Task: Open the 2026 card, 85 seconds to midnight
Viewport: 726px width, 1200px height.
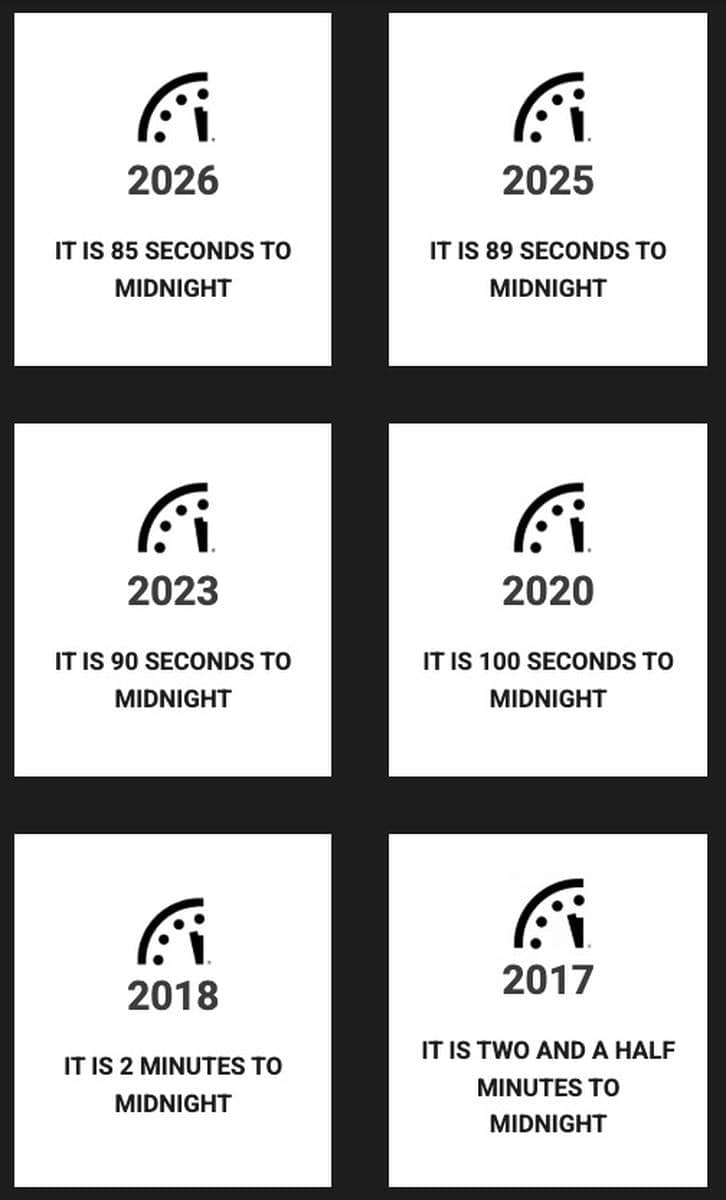Action: 172,190
